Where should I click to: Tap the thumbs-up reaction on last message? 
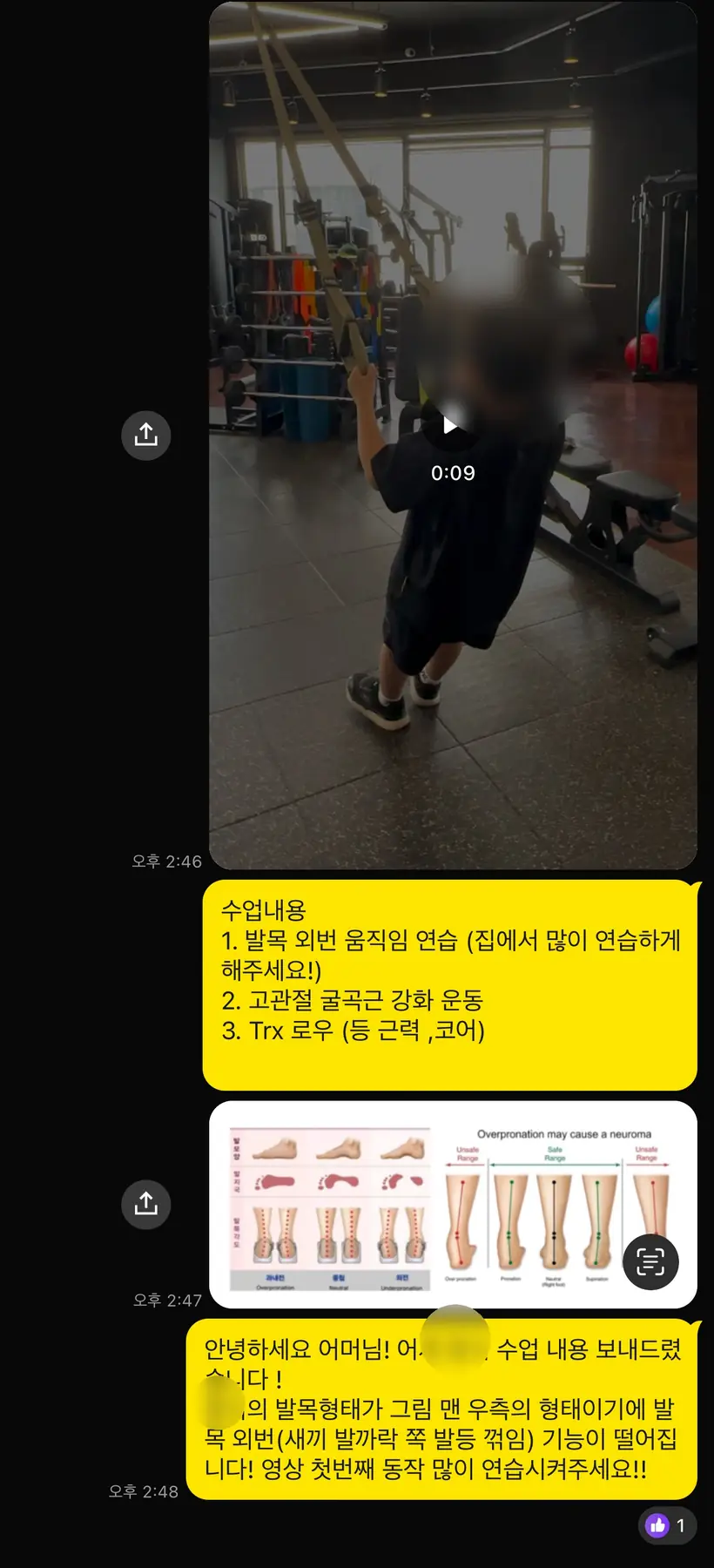point(667,1525)
